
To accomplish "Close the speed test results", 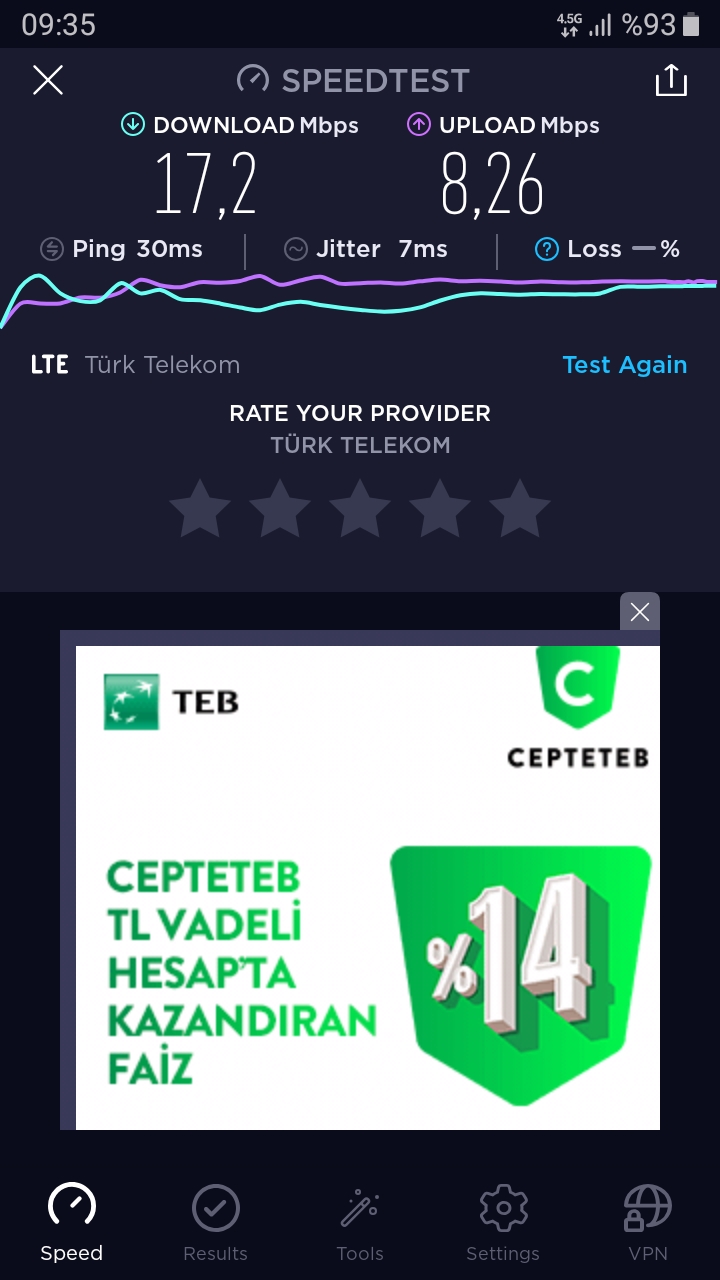I will 48,80.
